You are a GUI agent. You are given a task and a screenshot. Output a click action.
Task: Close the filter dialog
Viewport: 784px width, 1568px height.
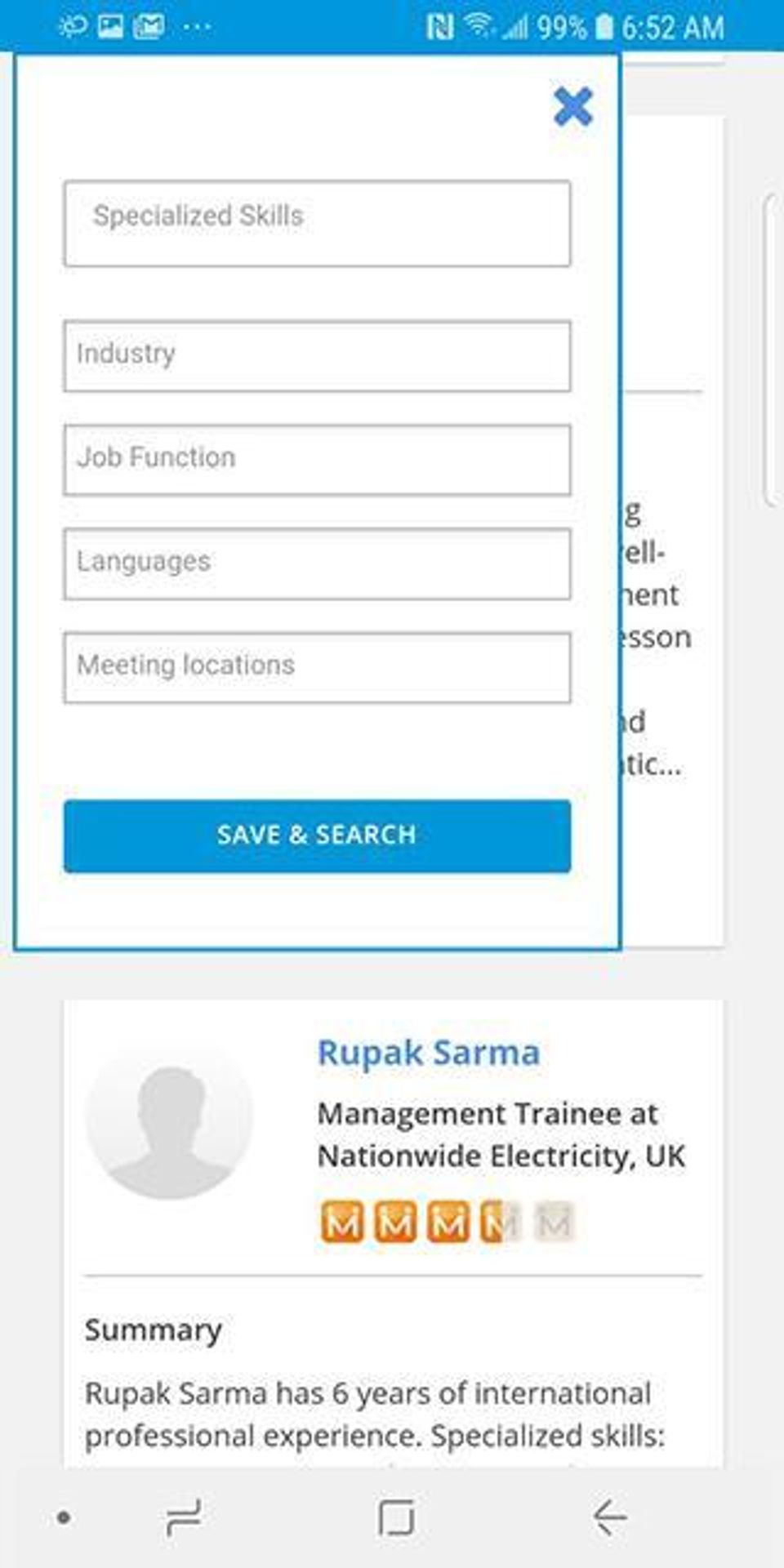click(572, 107)
